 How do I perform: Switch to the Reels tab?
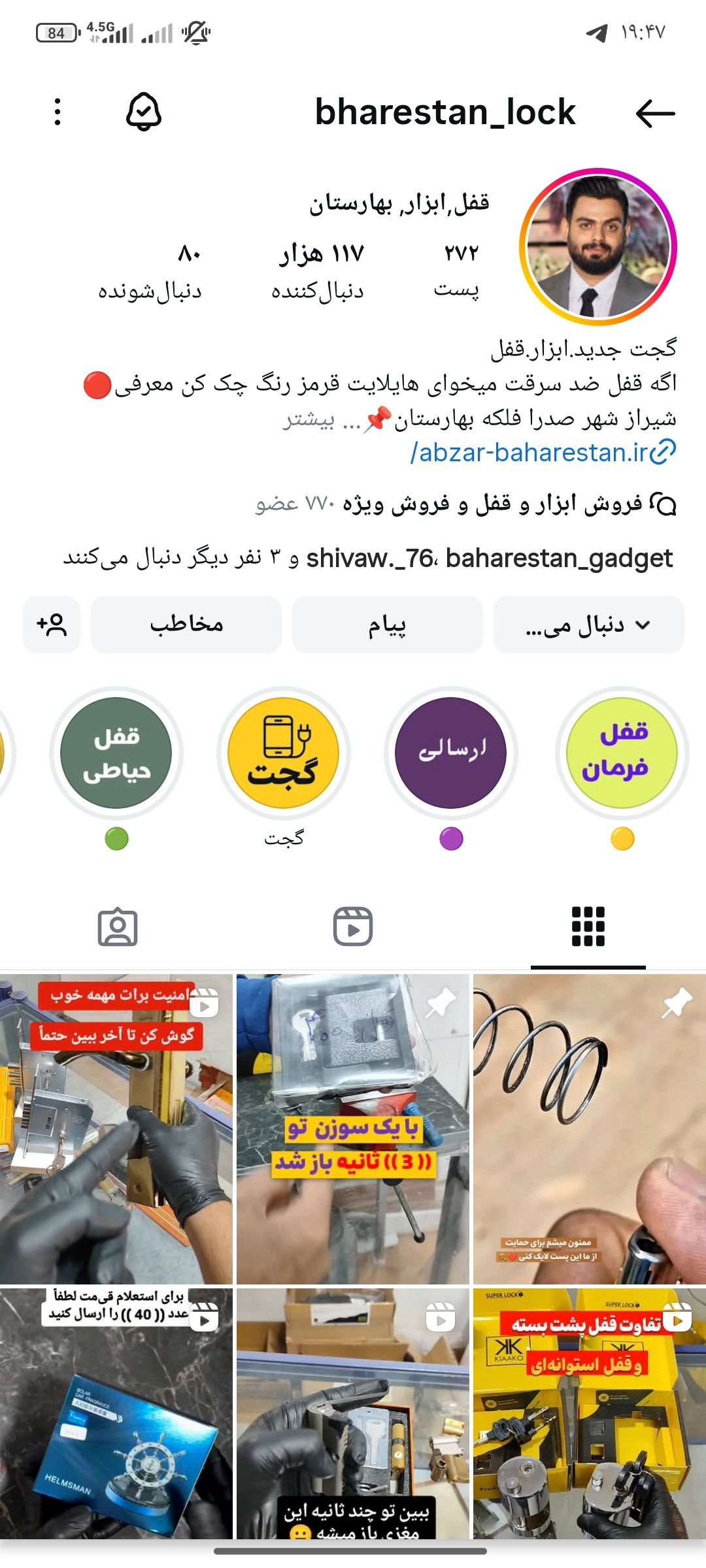353,926
